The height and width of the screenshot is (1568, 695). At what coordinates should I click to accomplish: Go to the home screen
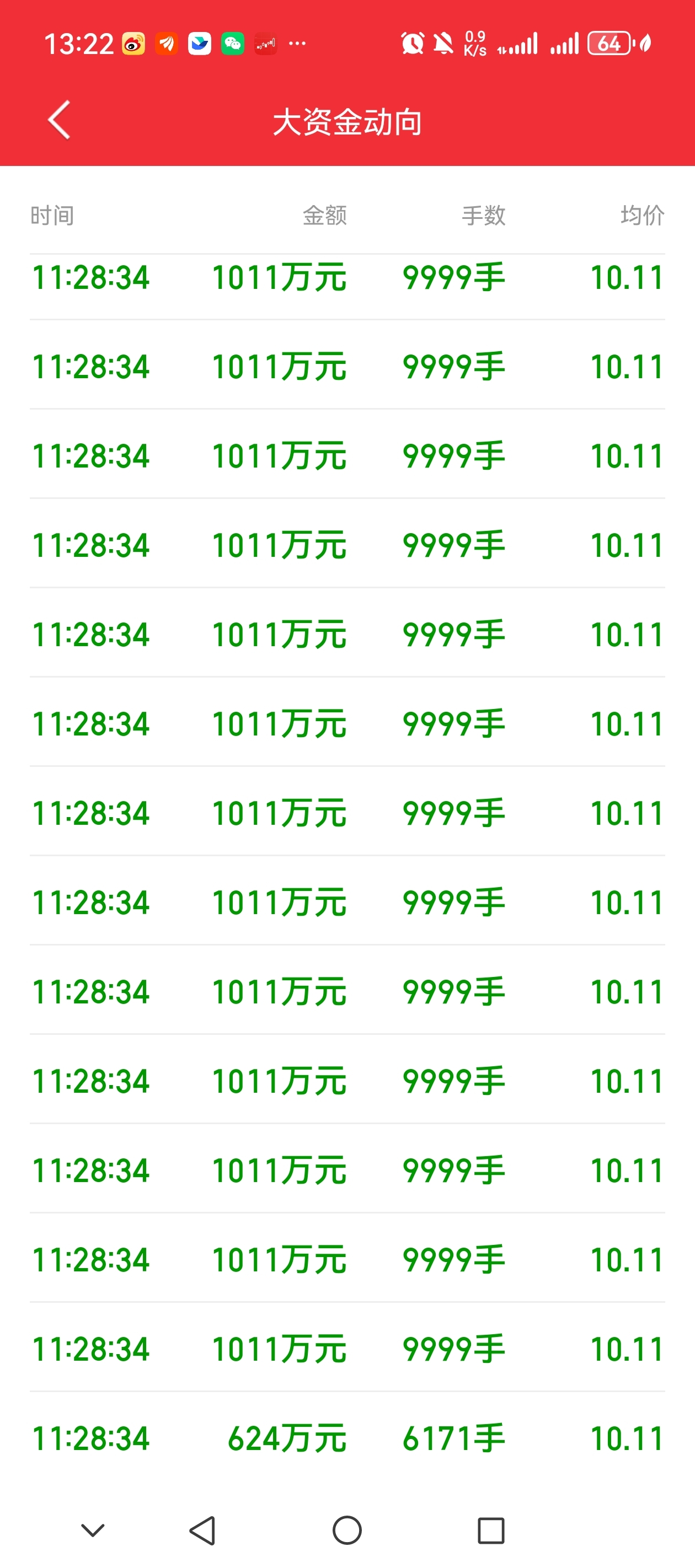click(347, 1531)
